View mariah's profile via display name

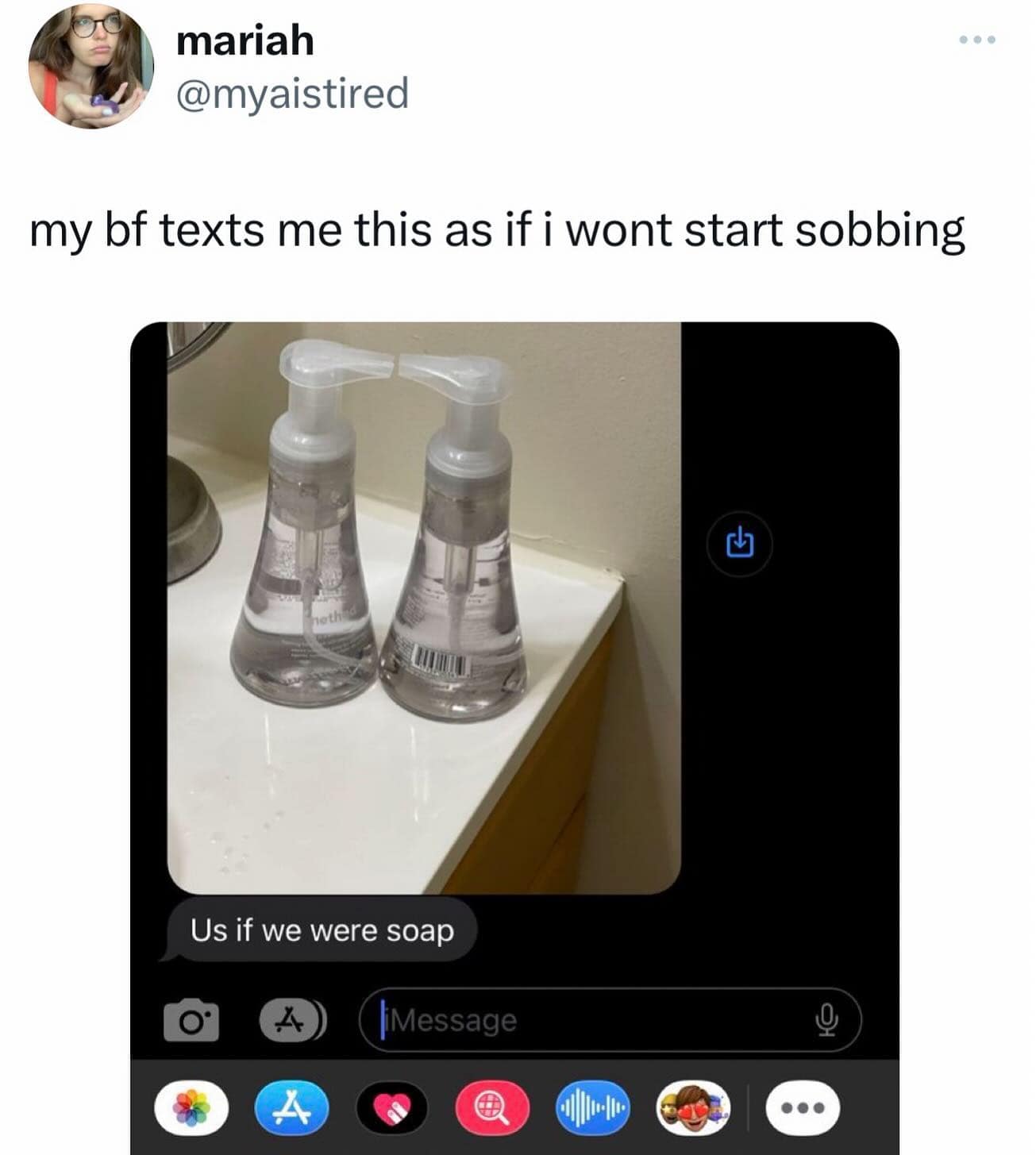[245, 40]
